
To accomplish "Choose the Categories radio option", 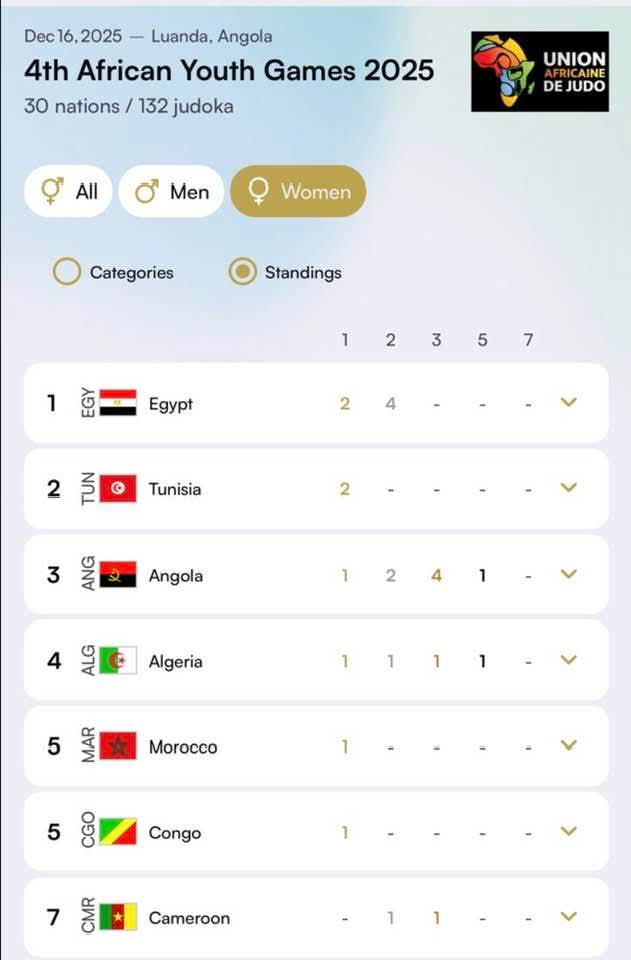I will click(x=67, y=272).
